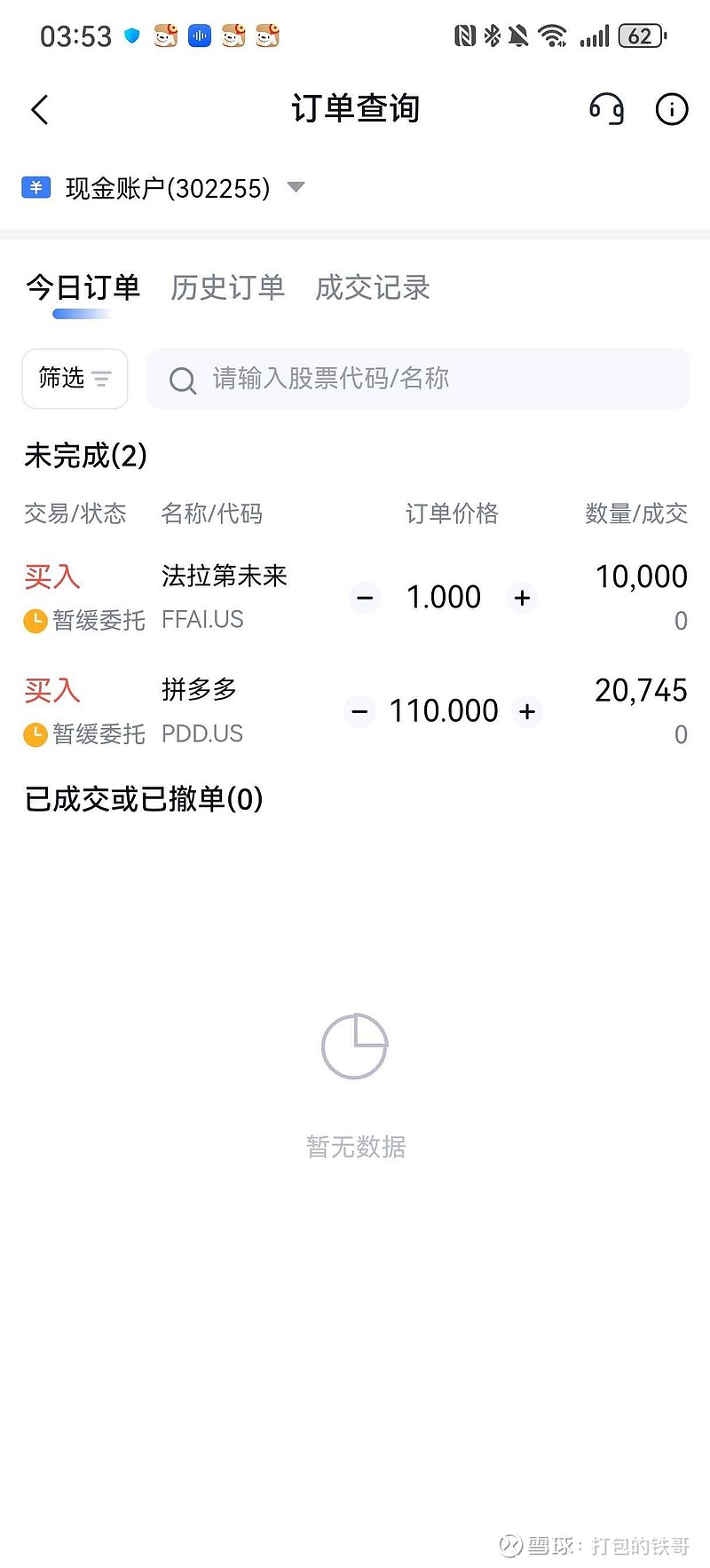Switch to the 成交记录 tab
Image resolution: width=710 pixels, height=1568 pixels.
(372, 288)
